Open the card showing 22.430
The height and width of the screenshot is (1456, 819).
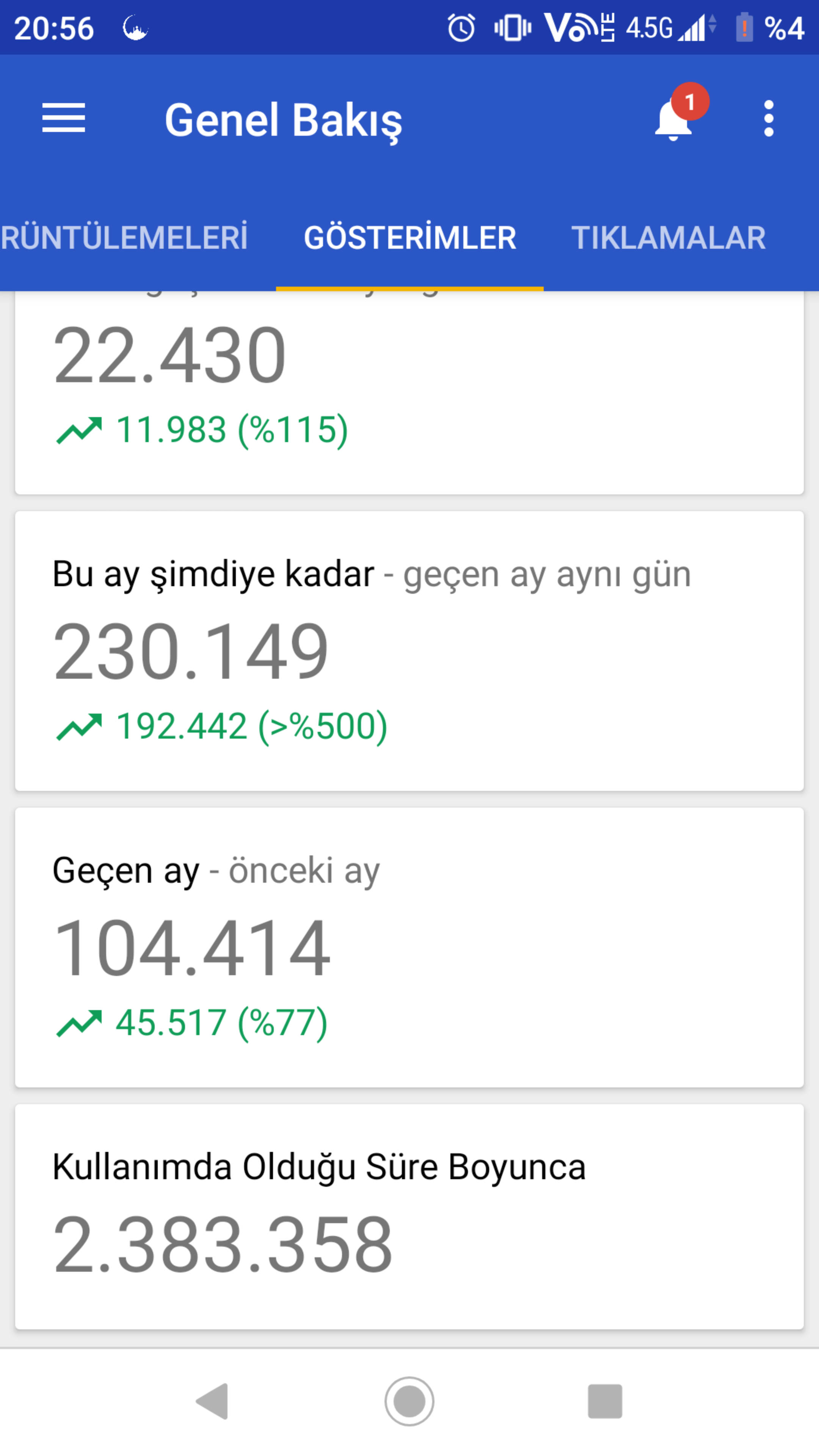point(409,393)
